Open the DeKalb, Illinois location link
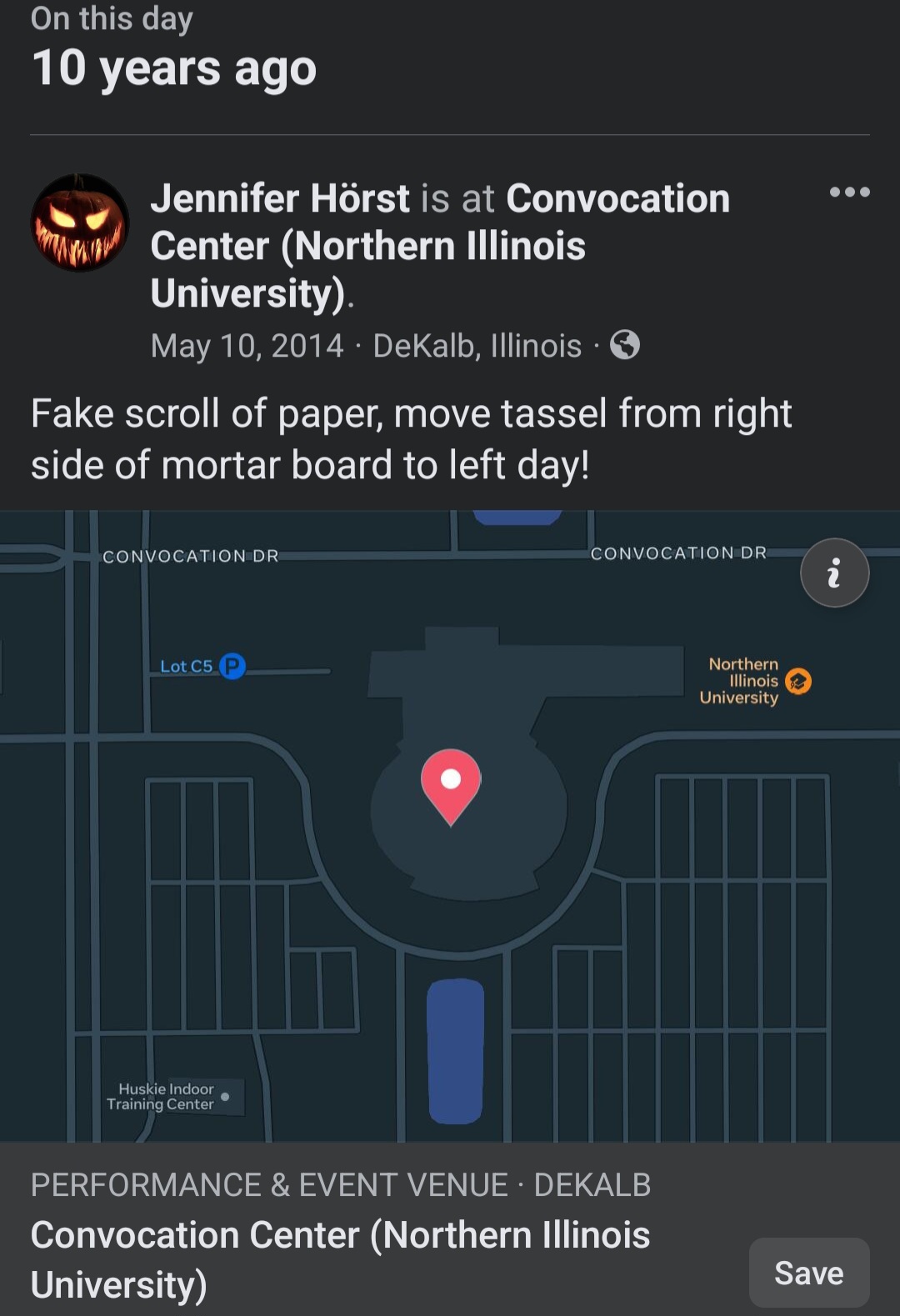This screenshot has width=900, height=1316. [477, 346]
